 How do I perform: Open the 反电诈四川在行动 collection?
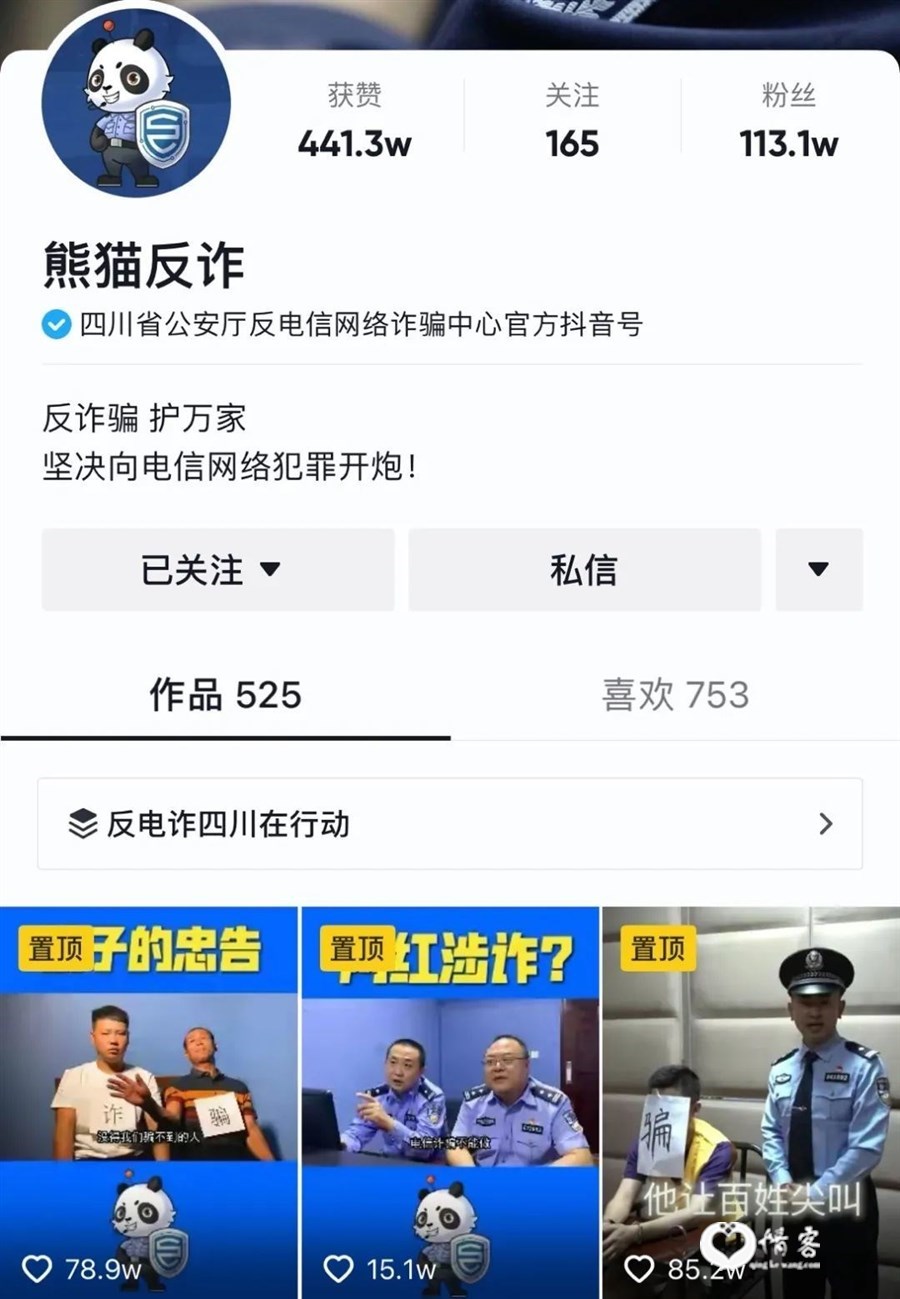[450, 824]
